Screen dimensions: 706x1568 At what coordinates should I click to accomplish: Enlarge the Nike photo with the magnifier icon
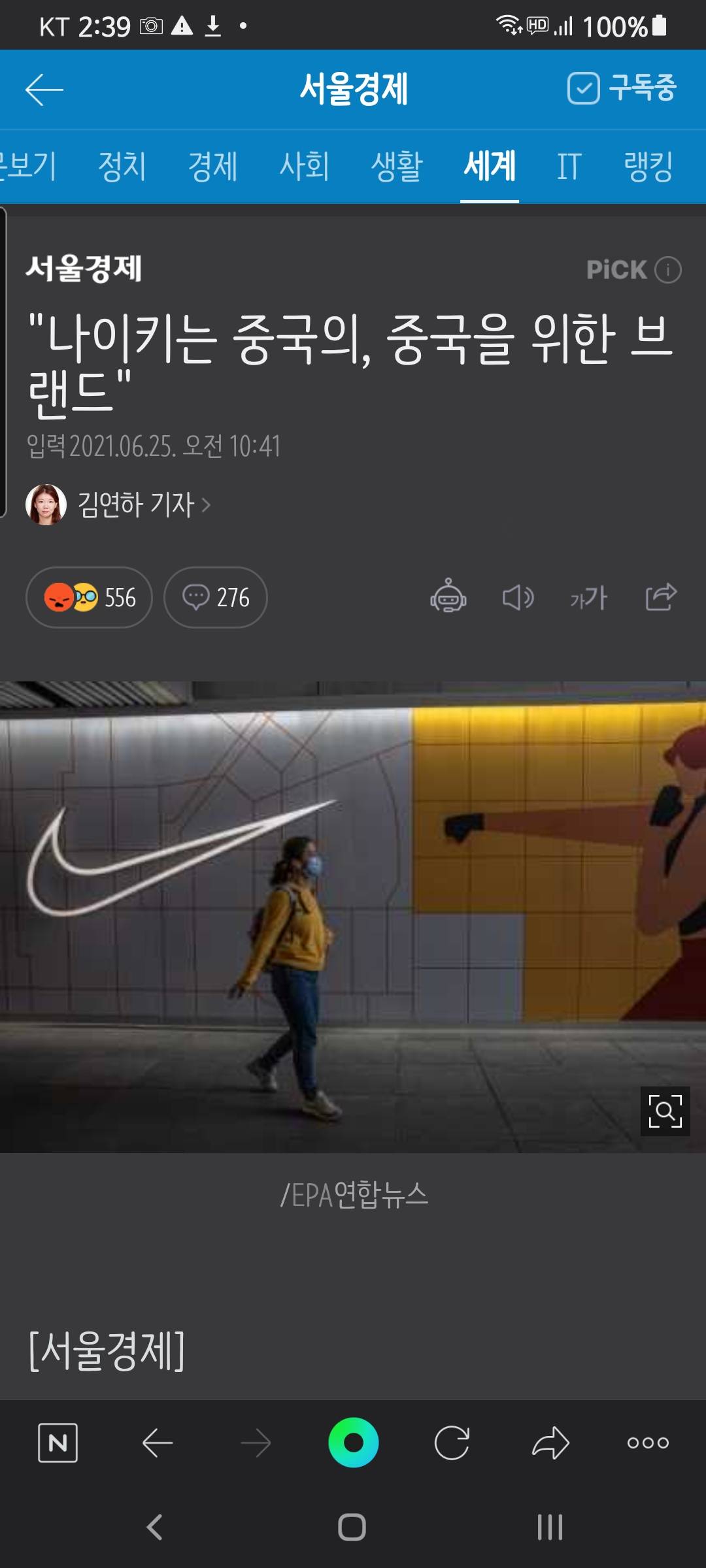click(665, 1111)
